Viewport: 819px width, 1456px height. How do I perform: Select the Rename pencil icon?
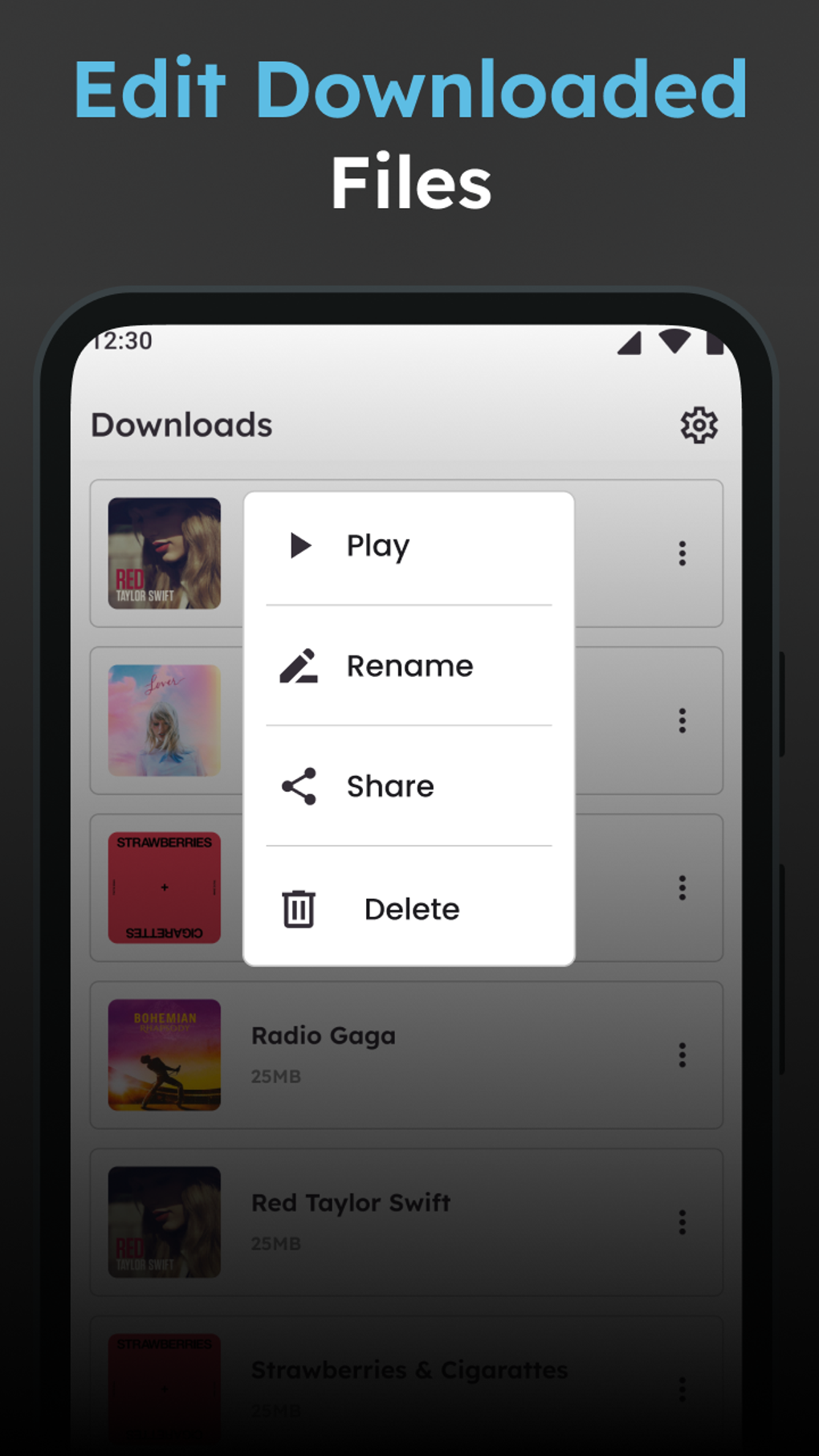[298, 666]
